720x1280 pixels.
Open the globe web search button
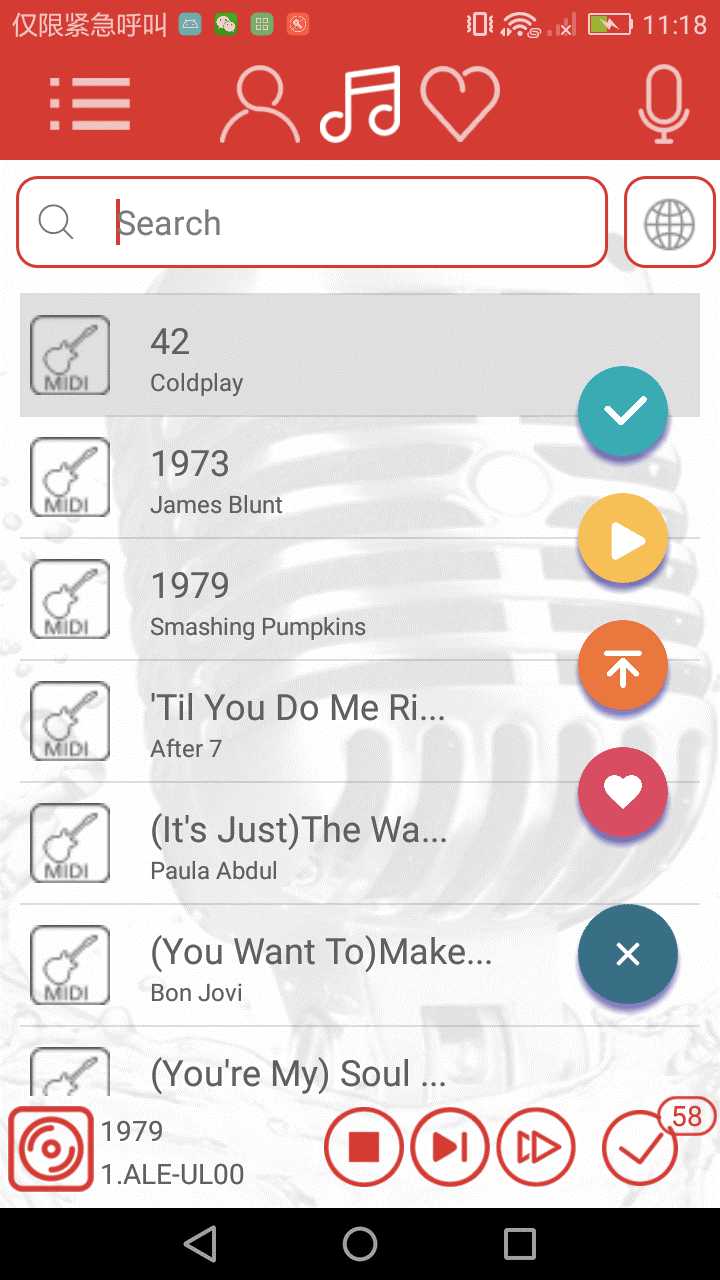point(669,223)
